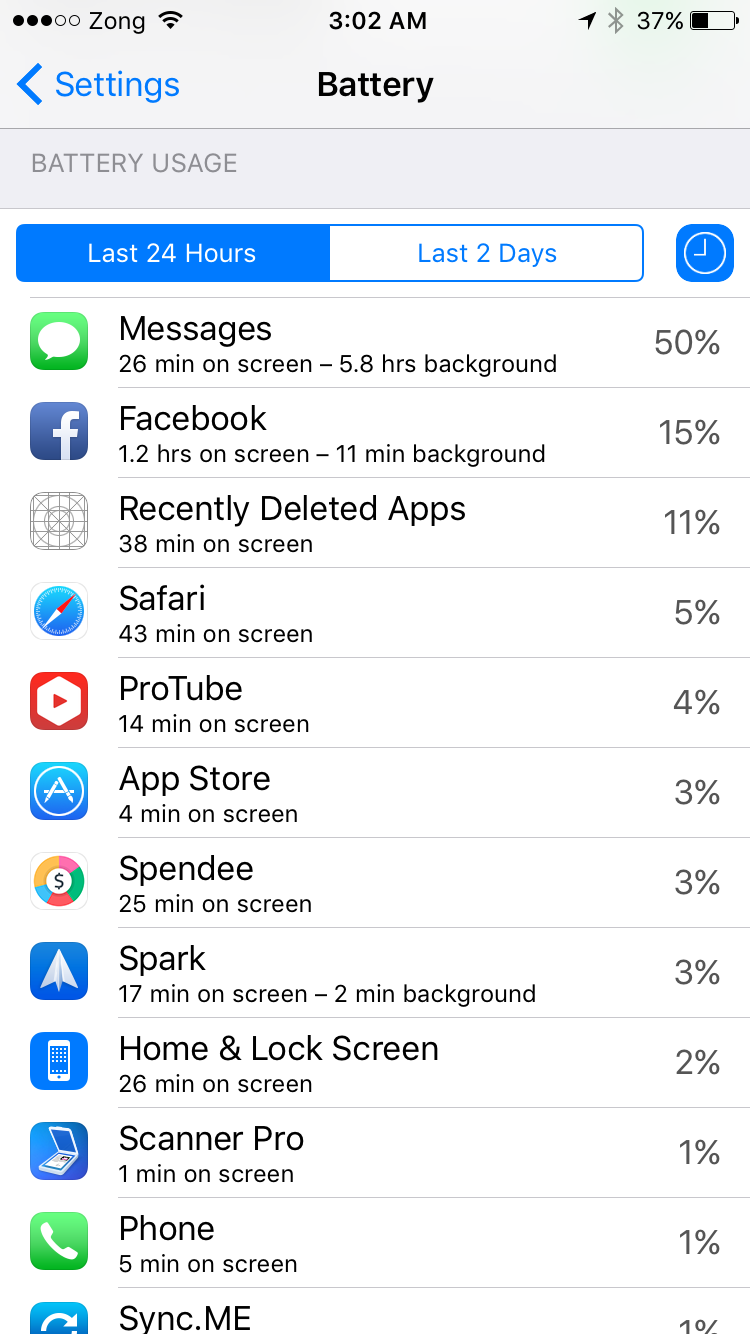Tap the Spendee usage row
This screenshot has width=750, height=1334.
pos(375,883)
